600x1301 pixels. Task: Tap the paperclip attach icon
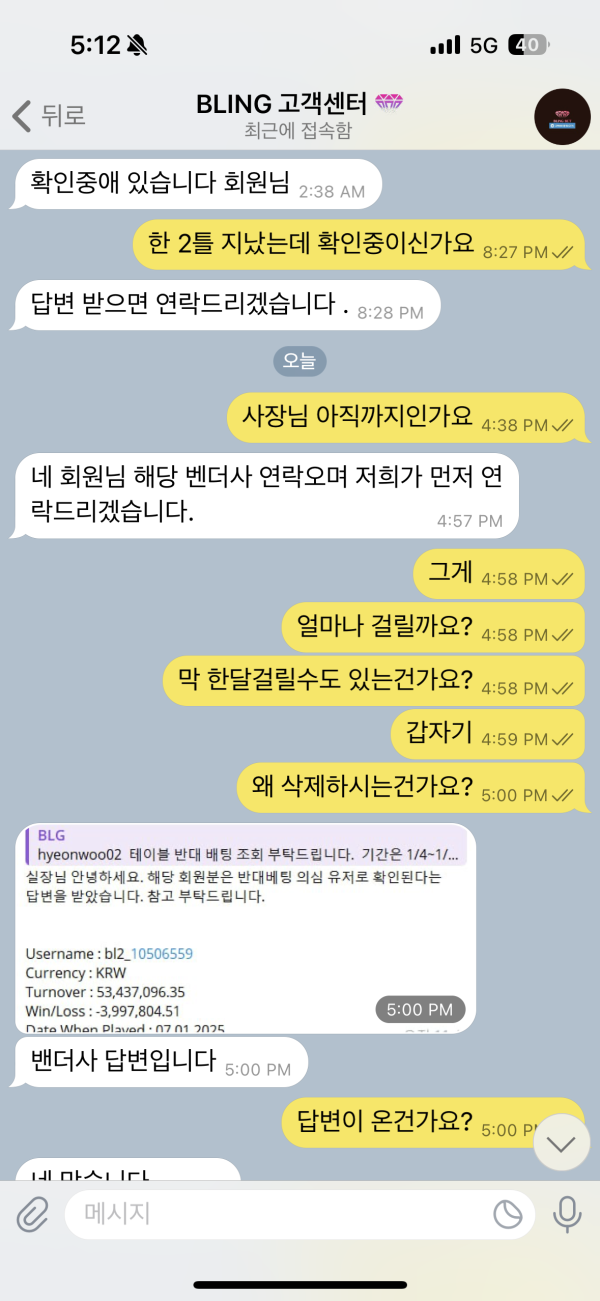[x=32, y=1215]
